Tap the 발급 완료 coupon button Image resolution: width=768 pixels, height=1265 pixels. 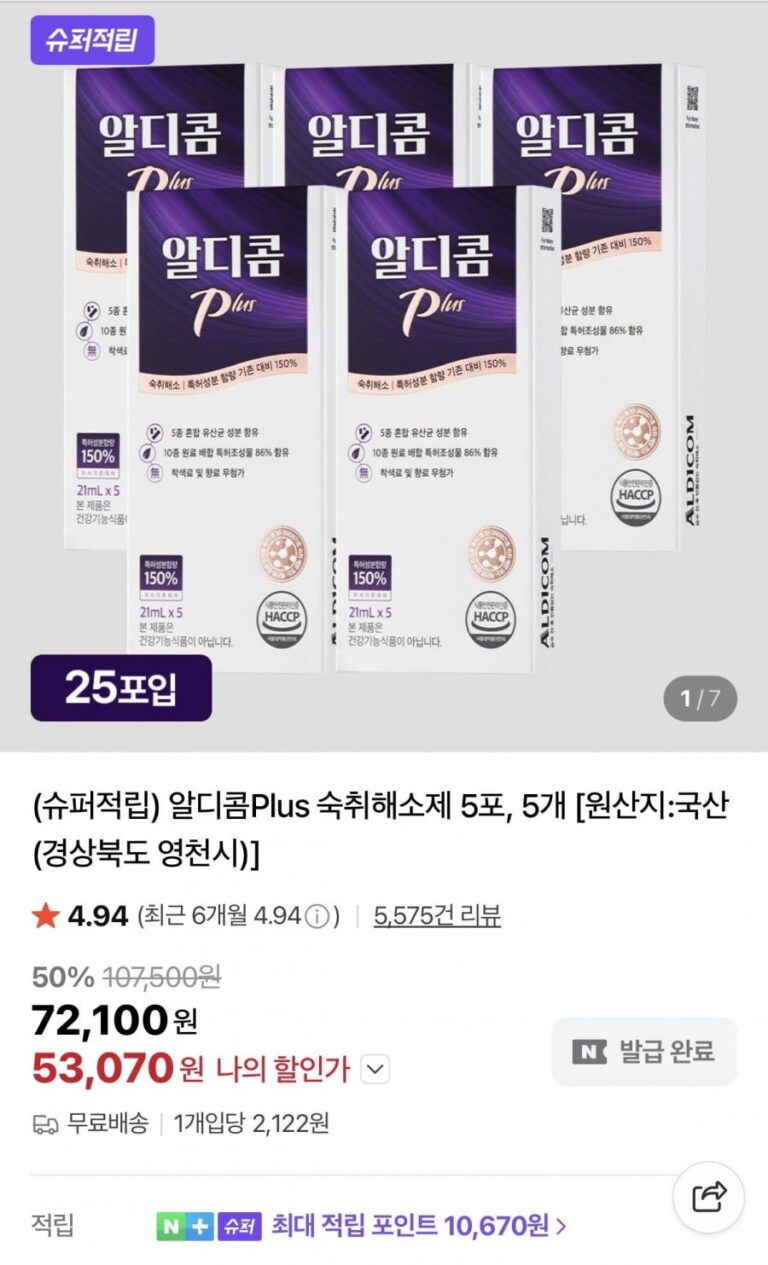click(x=644, y=1051)
